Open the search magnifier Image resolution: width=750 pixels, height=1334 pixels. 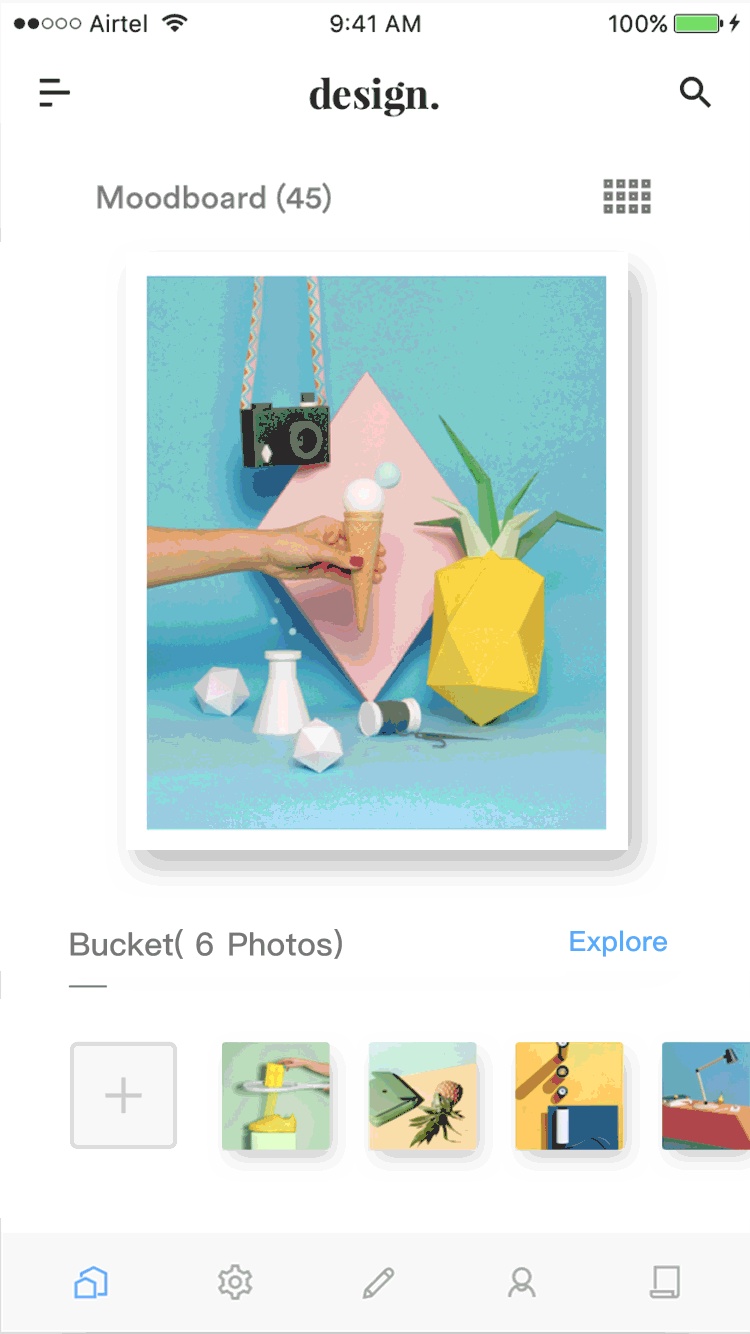click(695, 93)
